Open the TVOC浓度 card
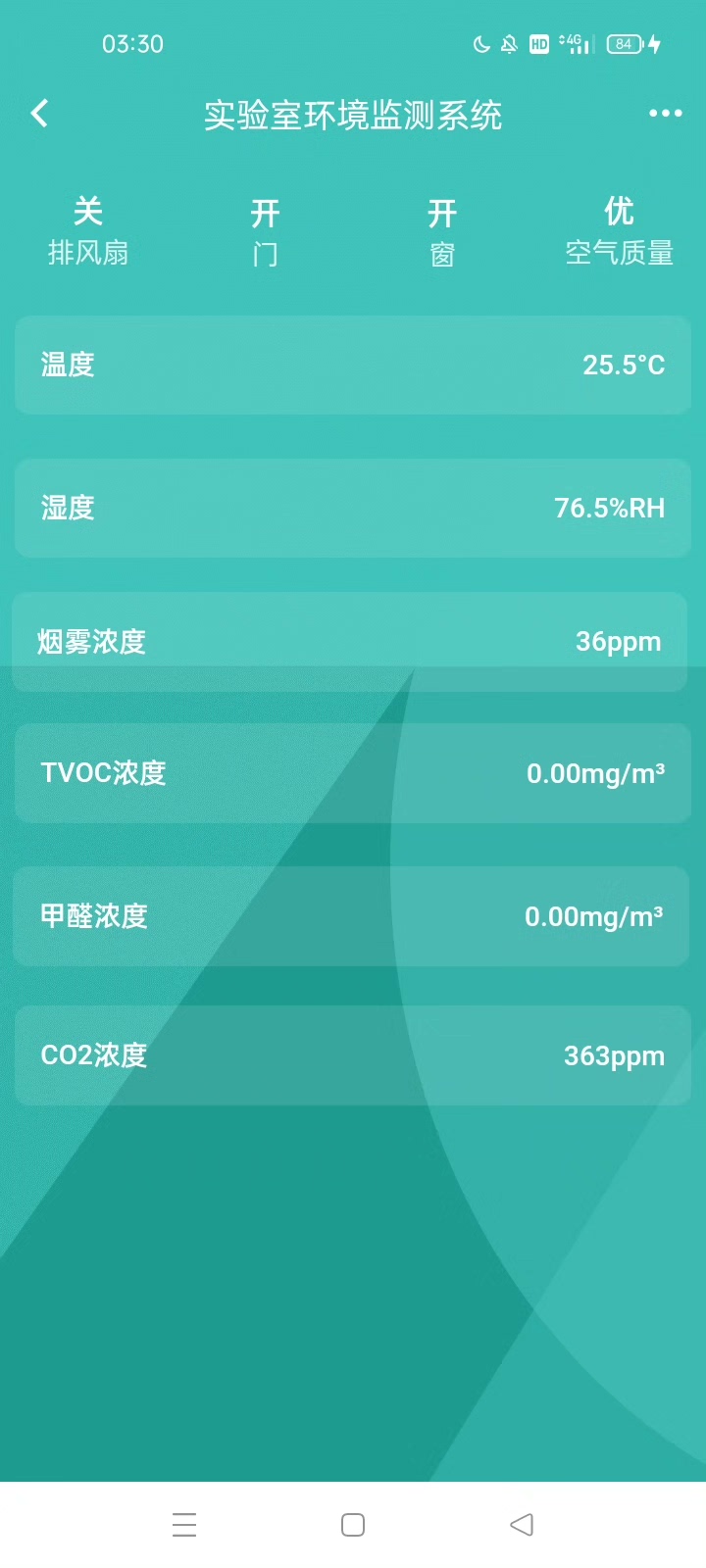 point(353,773)
